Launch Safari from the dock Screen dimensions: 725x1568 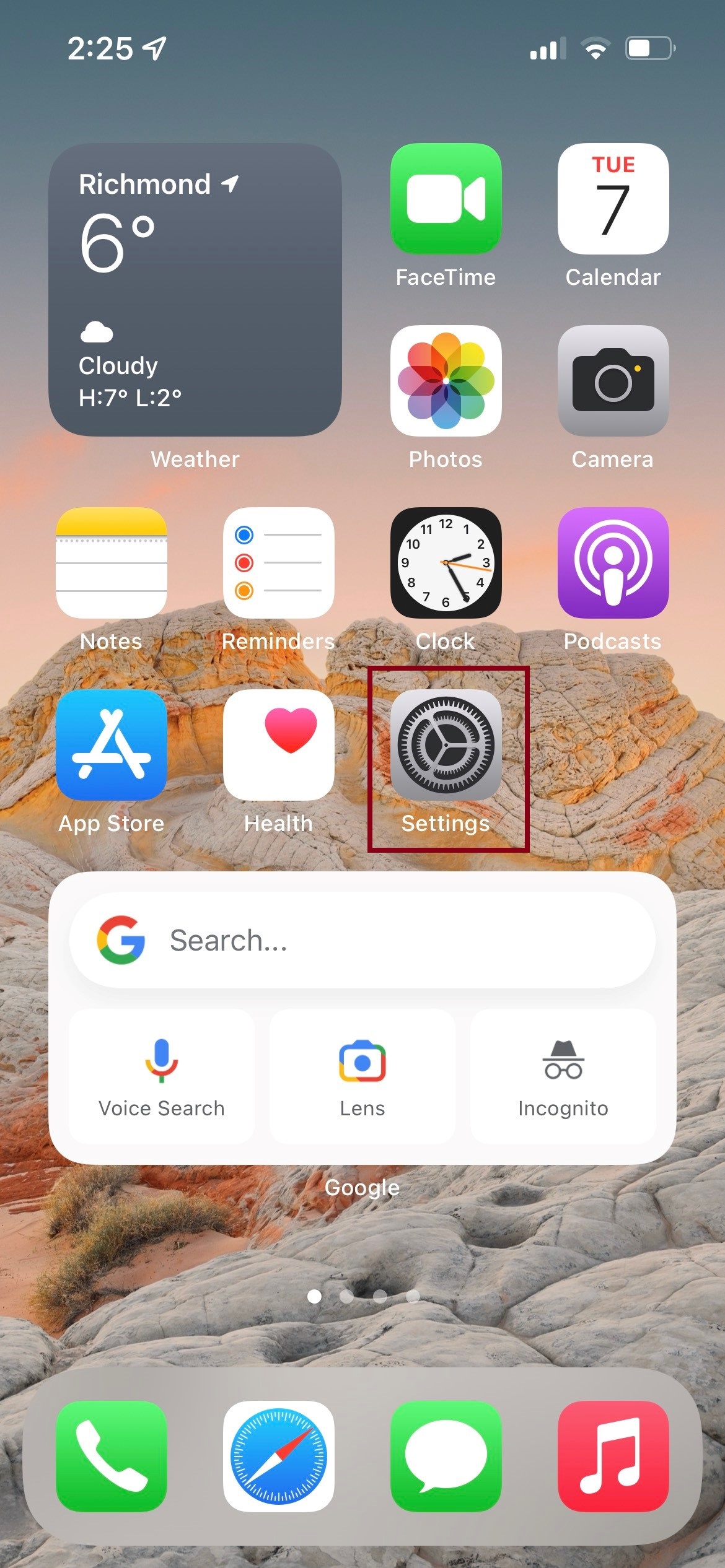pos(279,1456)
